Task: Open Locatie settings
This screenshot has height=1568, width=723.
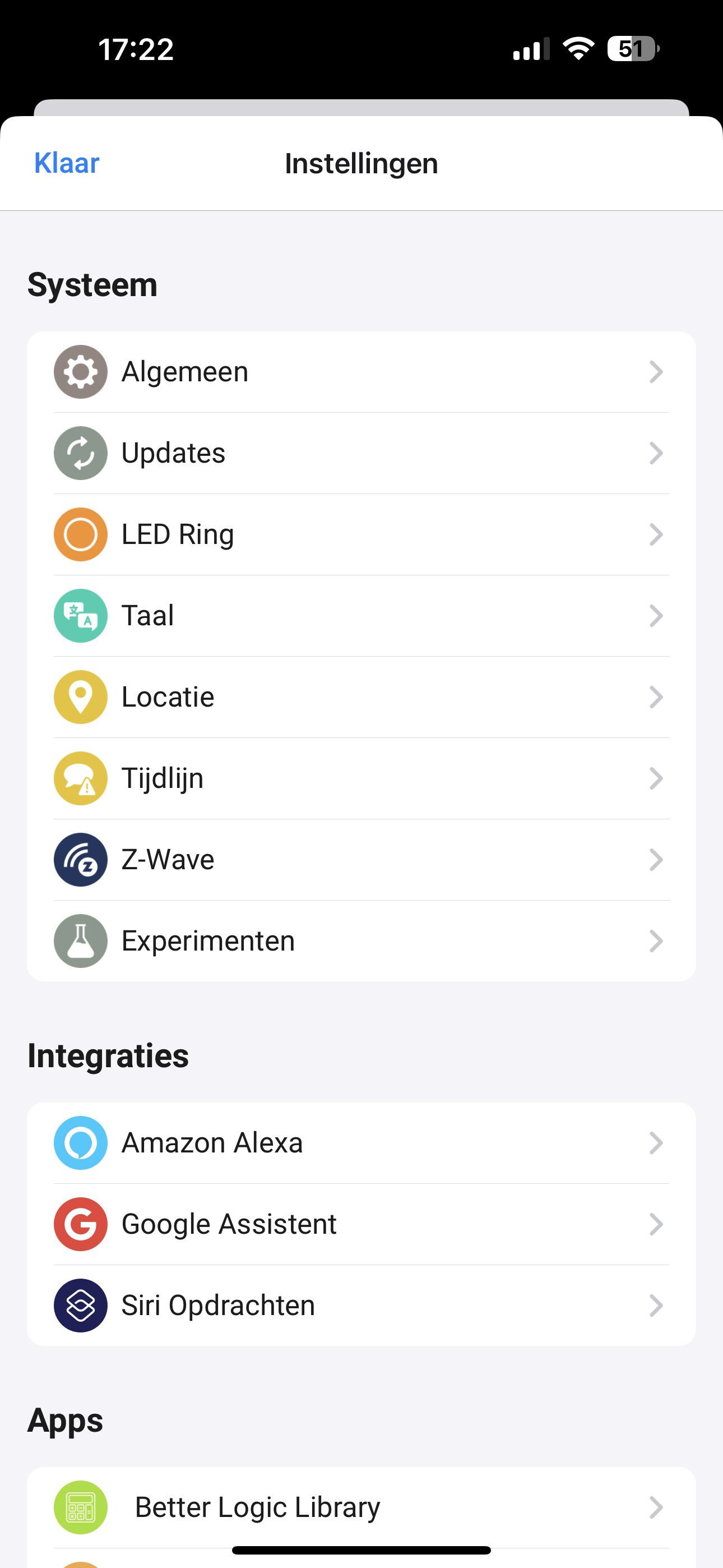Action: 360,697
